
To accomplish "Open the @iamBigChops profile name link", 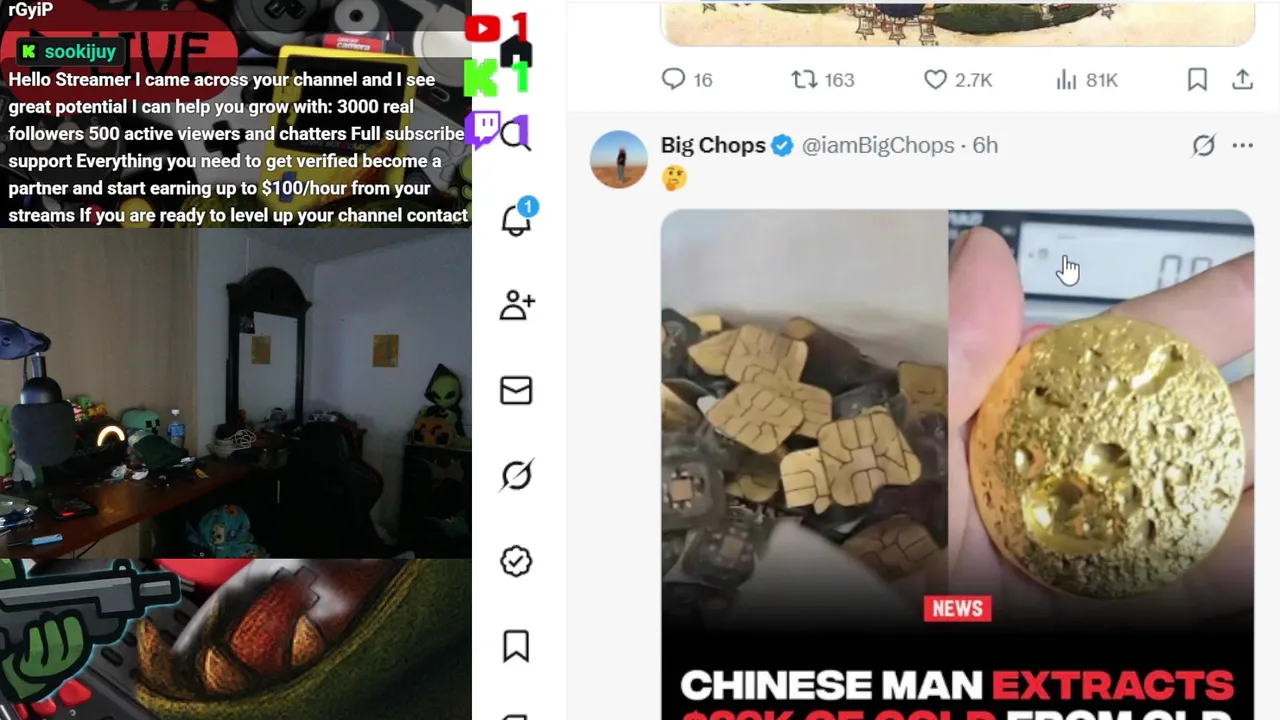I will pyautogui.click(x=878, y=146).
